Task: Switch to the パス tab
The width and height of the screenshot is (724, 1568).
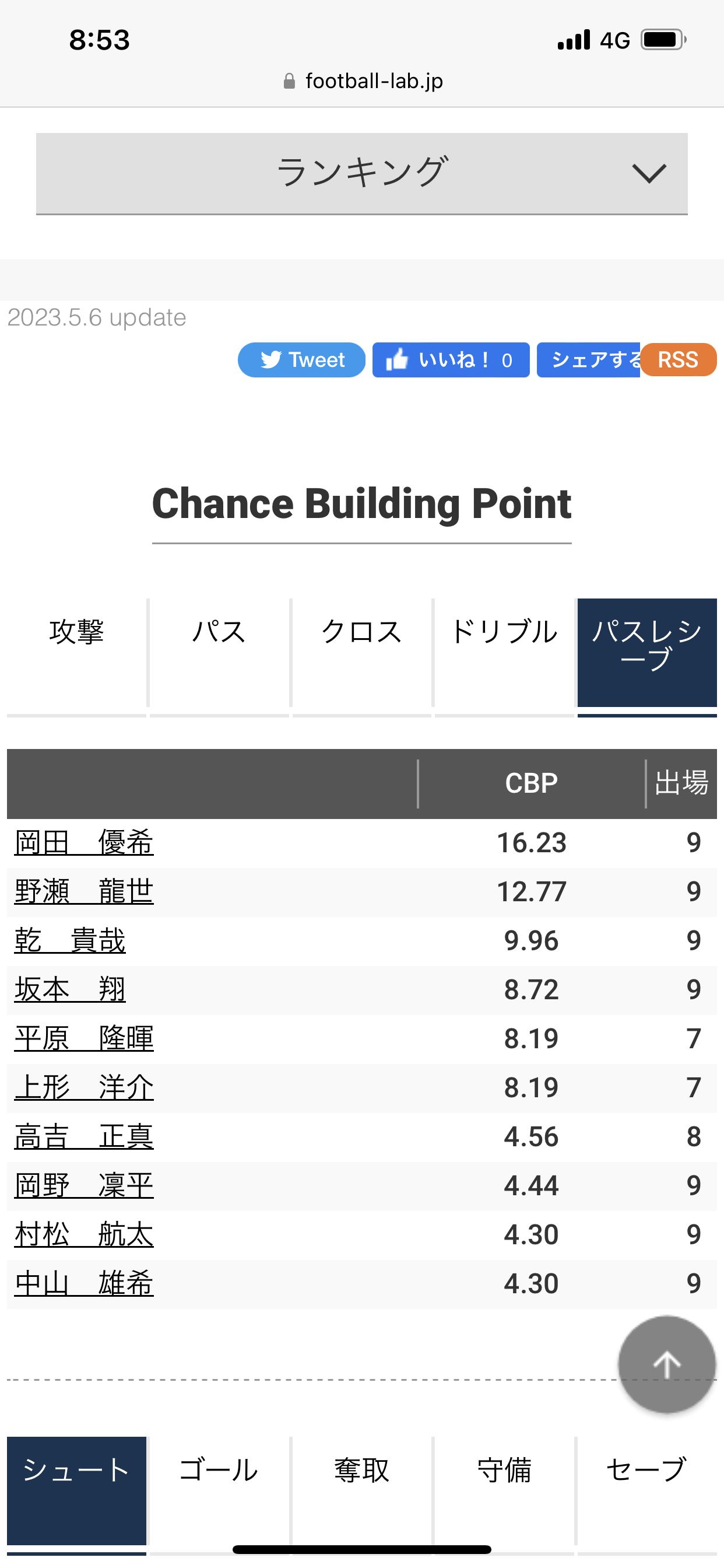Action: click(219, 653)
